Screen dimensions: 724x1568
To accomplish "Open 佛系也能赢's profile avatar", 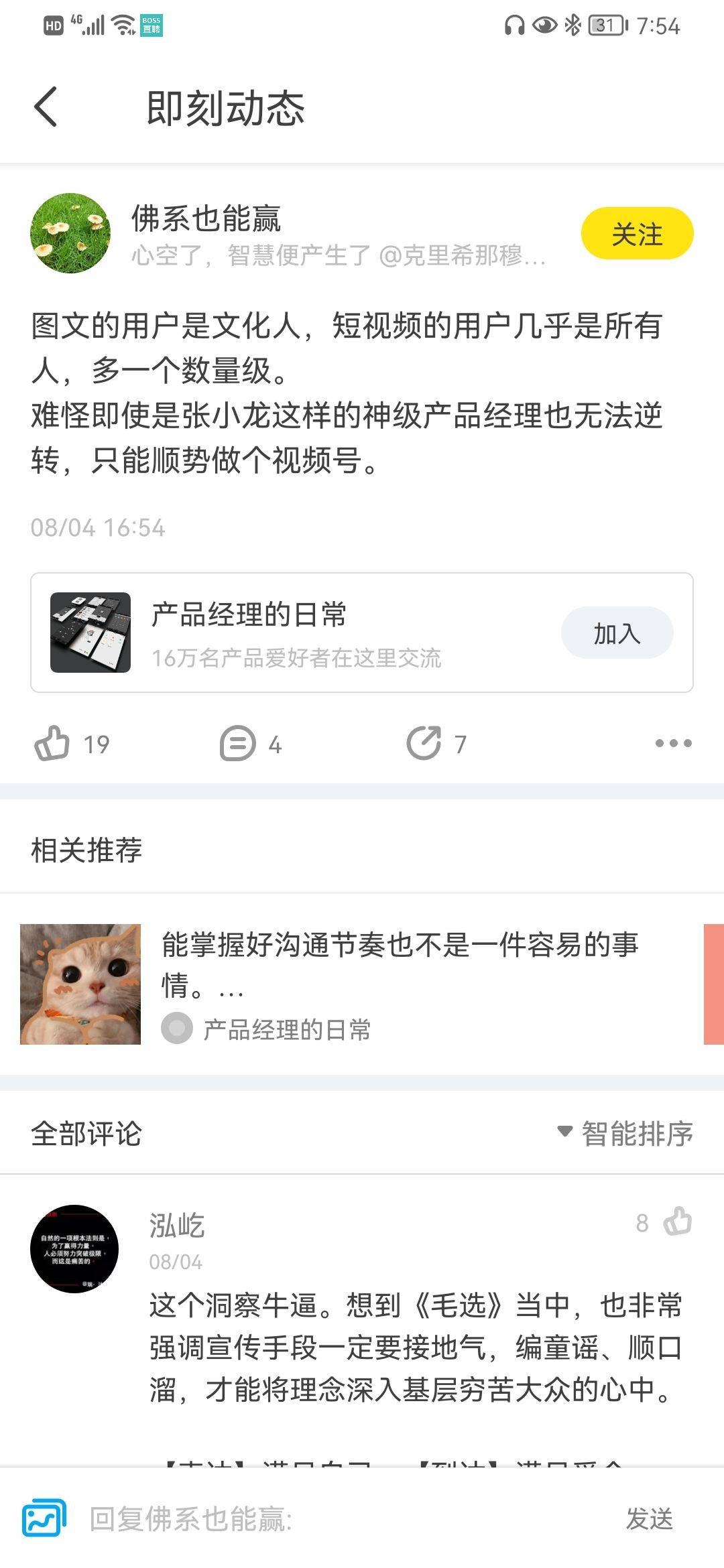I will point(70,233).
